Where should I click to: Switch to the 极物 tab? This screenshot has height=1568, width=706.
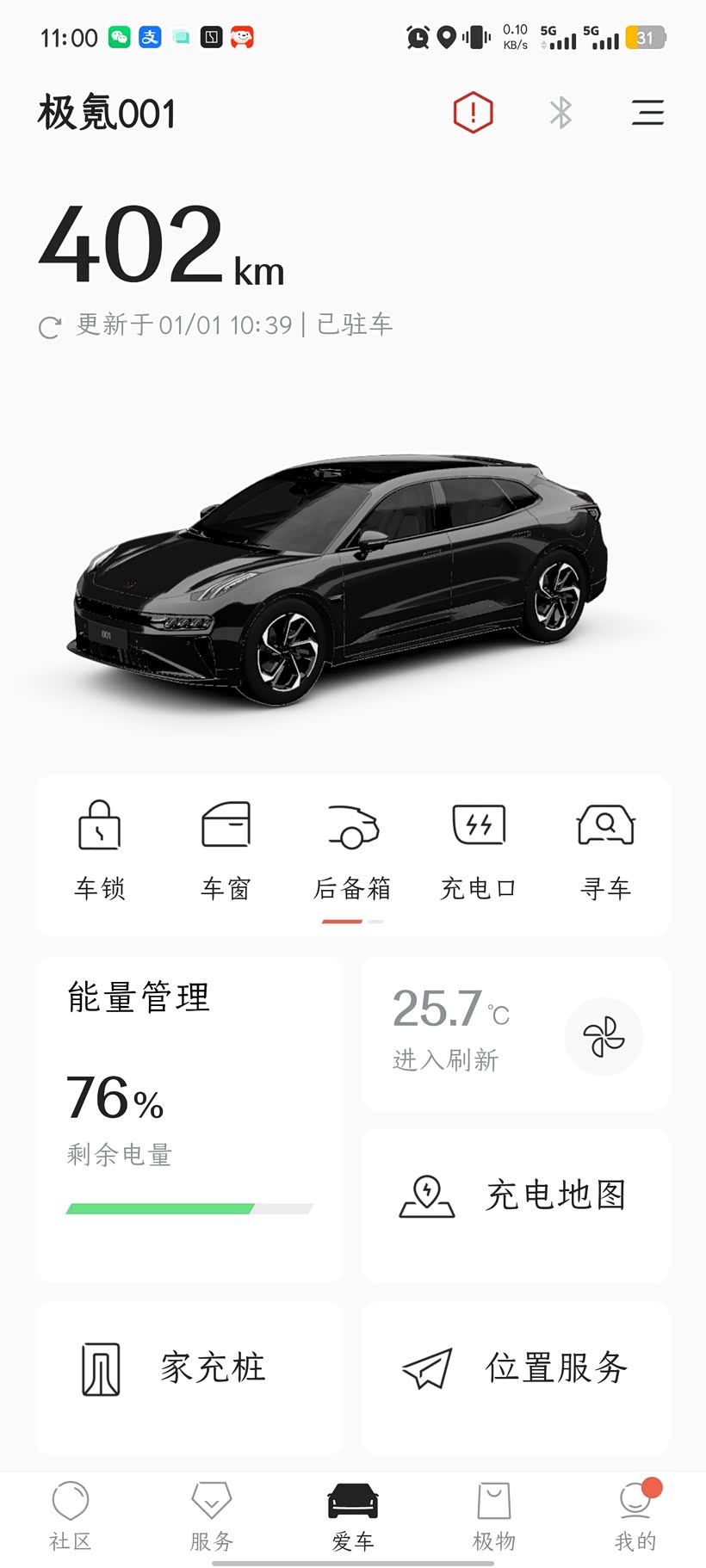pos(494,1516)
